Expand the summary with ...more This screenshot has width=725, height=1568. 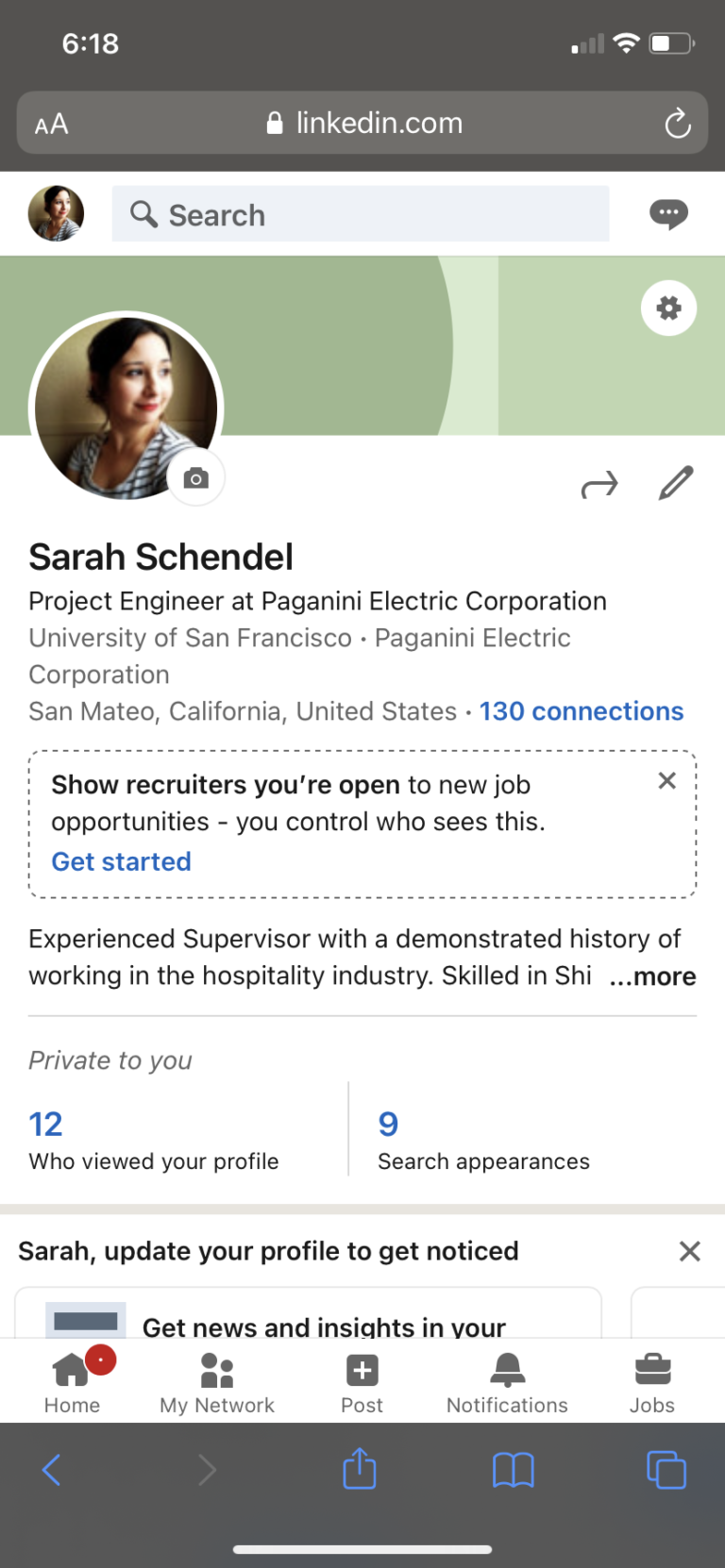click(x=652, y=976)
